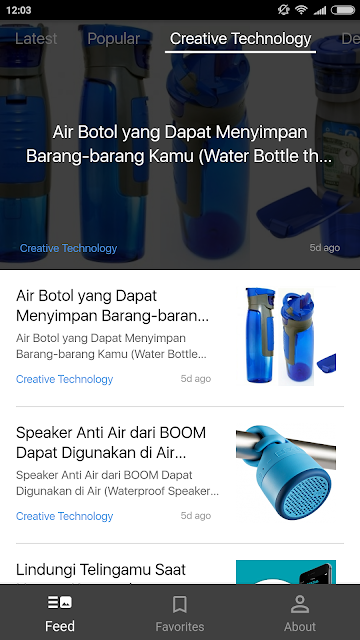
Task: Tap the Creative Technology link under the Speaker article
Action: [64, 516]
